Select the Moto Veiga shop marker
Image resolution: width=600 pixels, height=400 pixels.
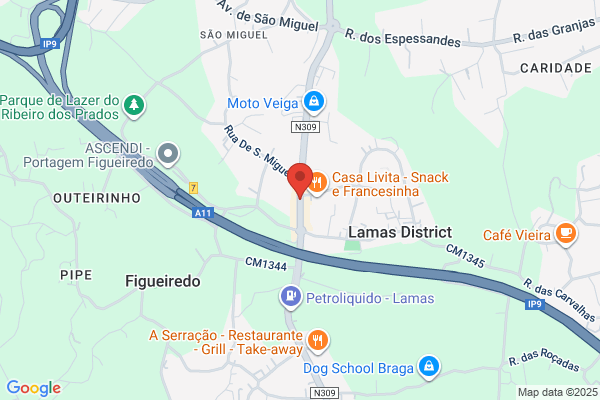point(314,103)
